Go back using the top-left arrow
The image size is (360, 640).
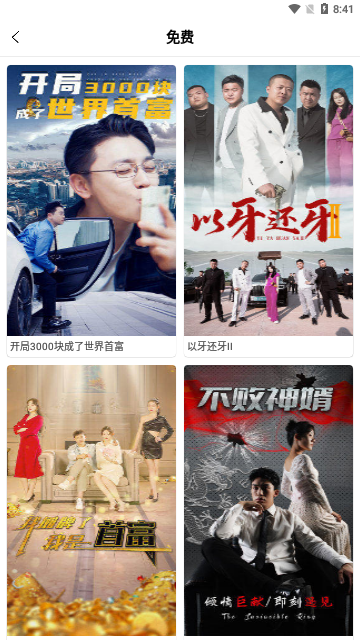tap(16, 37)
